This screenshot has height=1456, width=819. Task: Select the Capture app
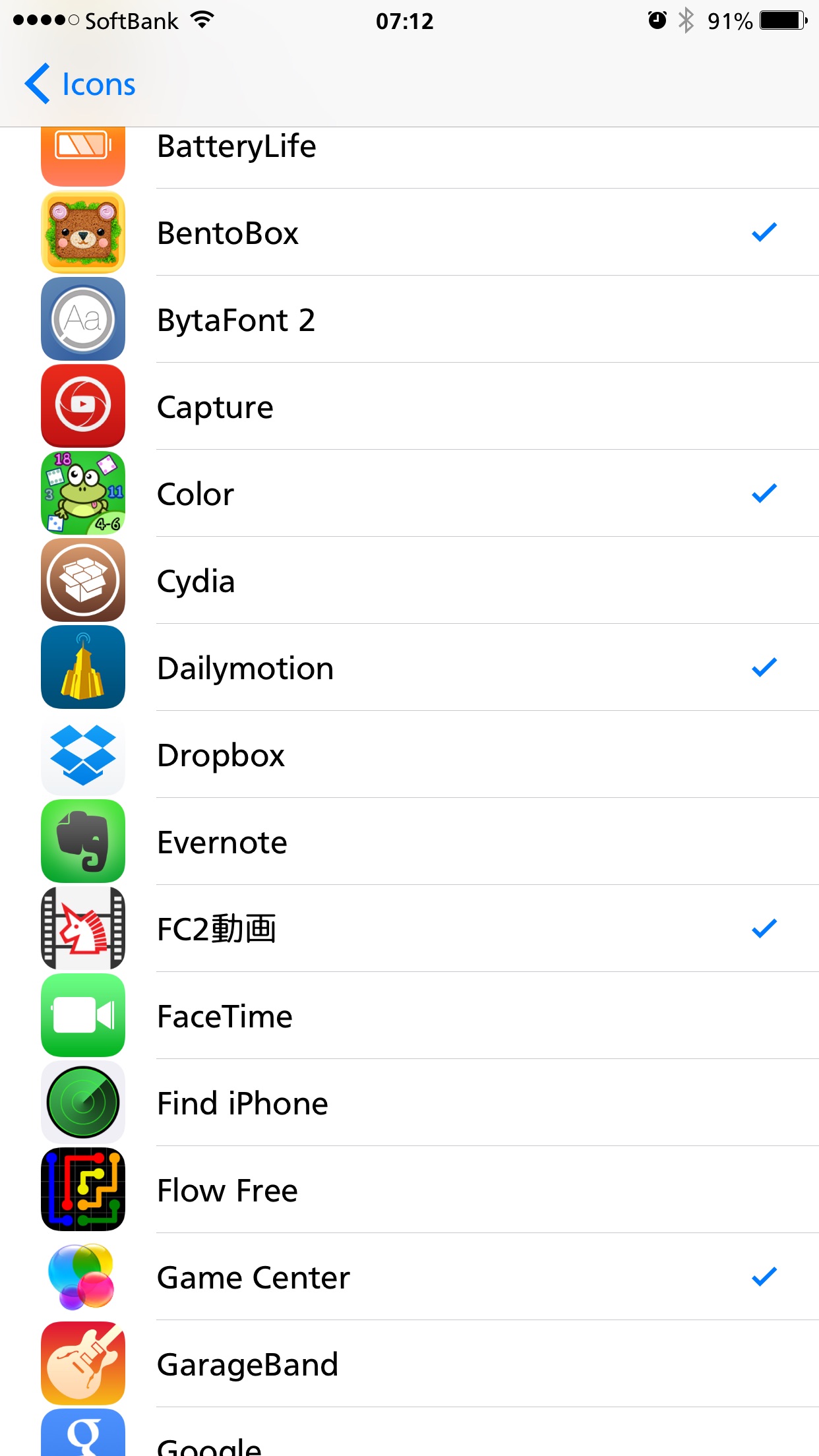pos(409,406)
